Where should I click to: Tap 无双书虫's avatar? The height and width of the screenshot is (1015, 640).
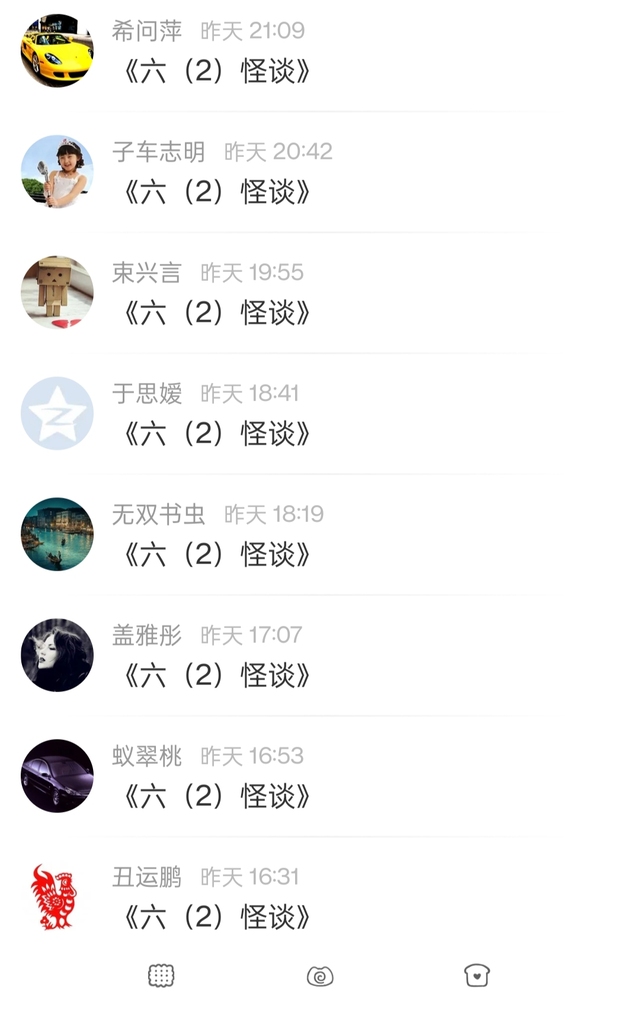57,534
